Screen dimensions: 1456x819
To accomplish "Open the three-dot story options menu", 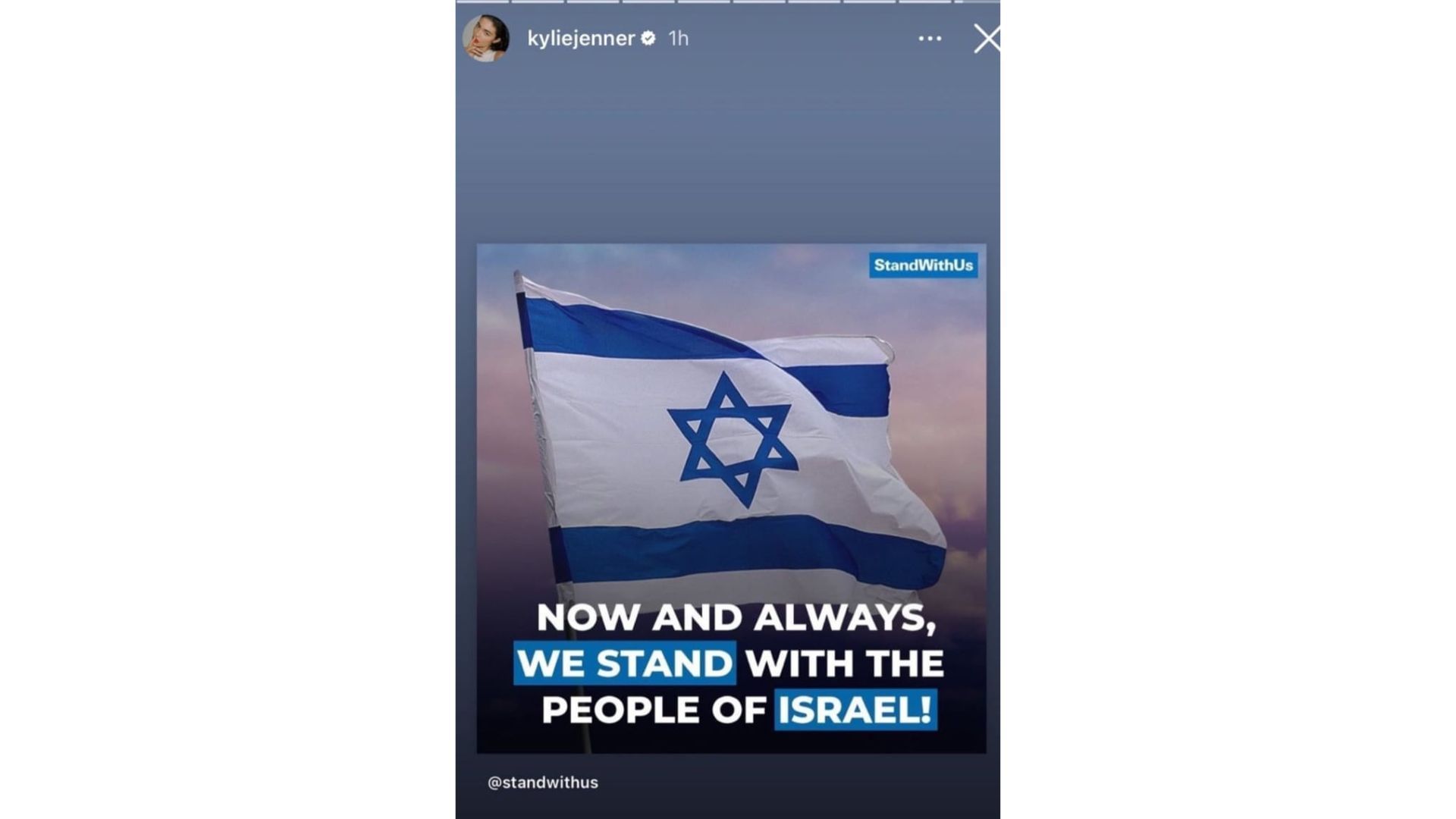I will coord(930,39).
